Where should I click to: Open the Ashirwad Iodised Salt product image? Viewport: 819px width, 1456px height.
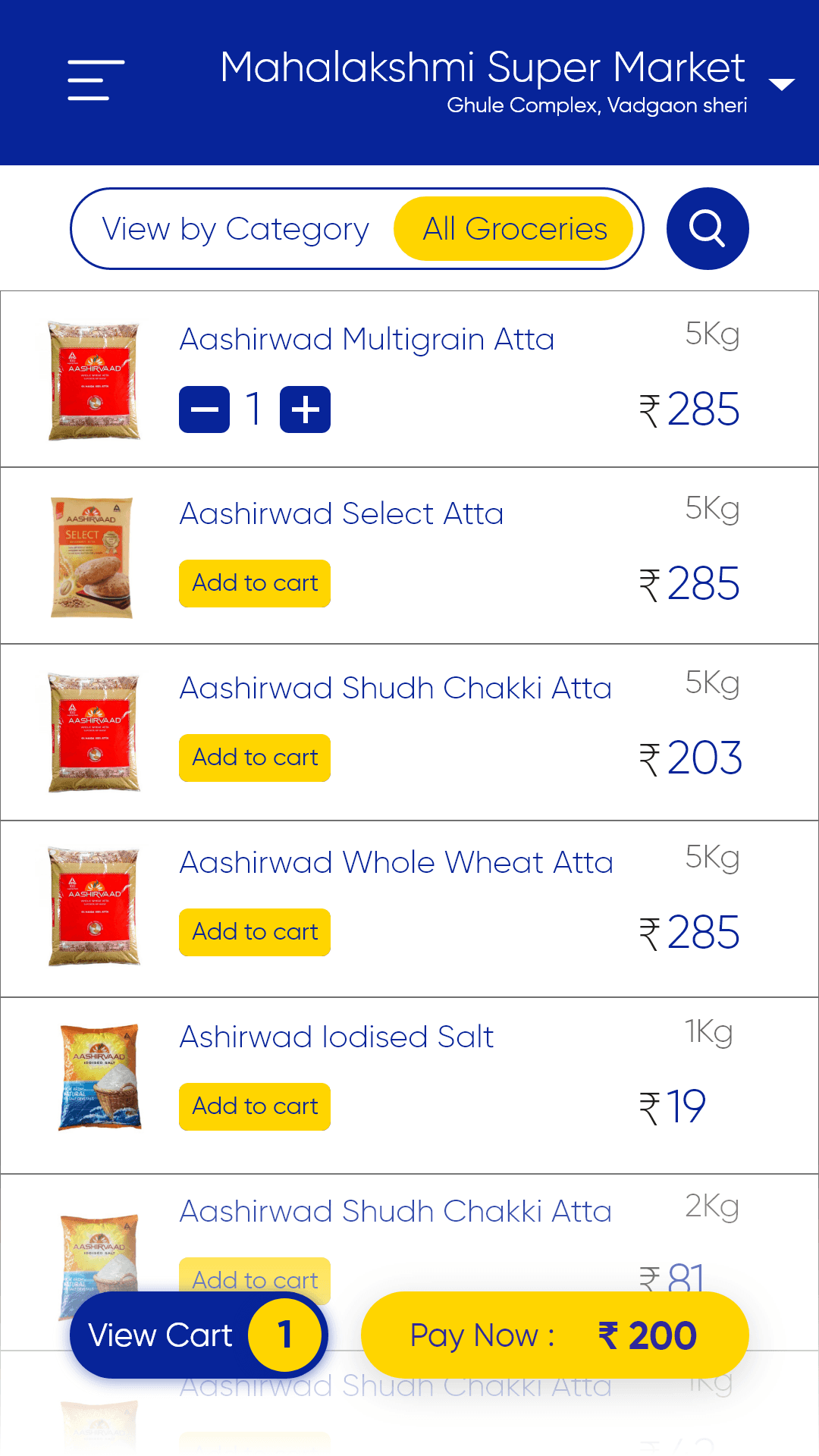(99, 1077)
